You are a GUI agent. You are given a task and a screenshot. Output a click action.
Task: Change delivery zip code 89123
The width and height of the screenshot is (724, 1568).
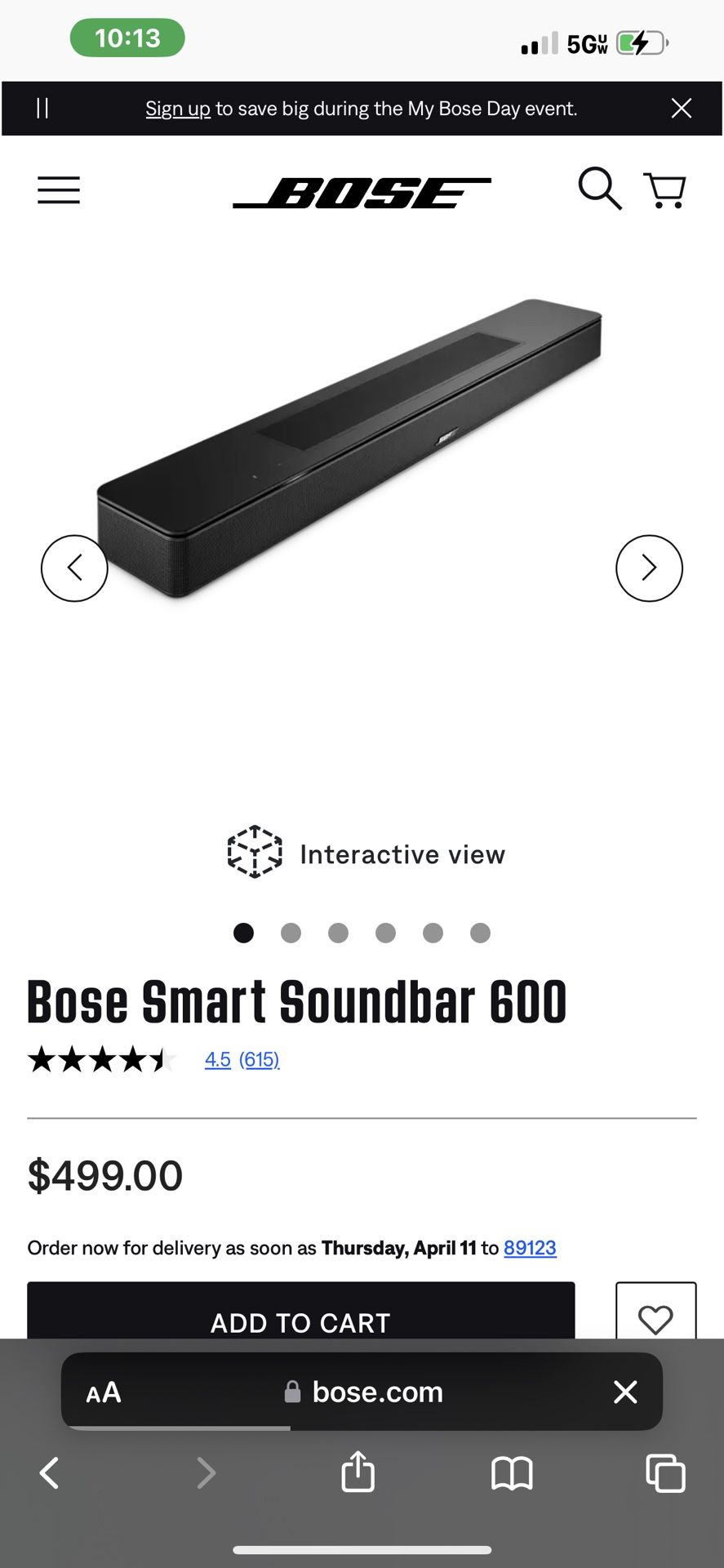(530, 1248)
